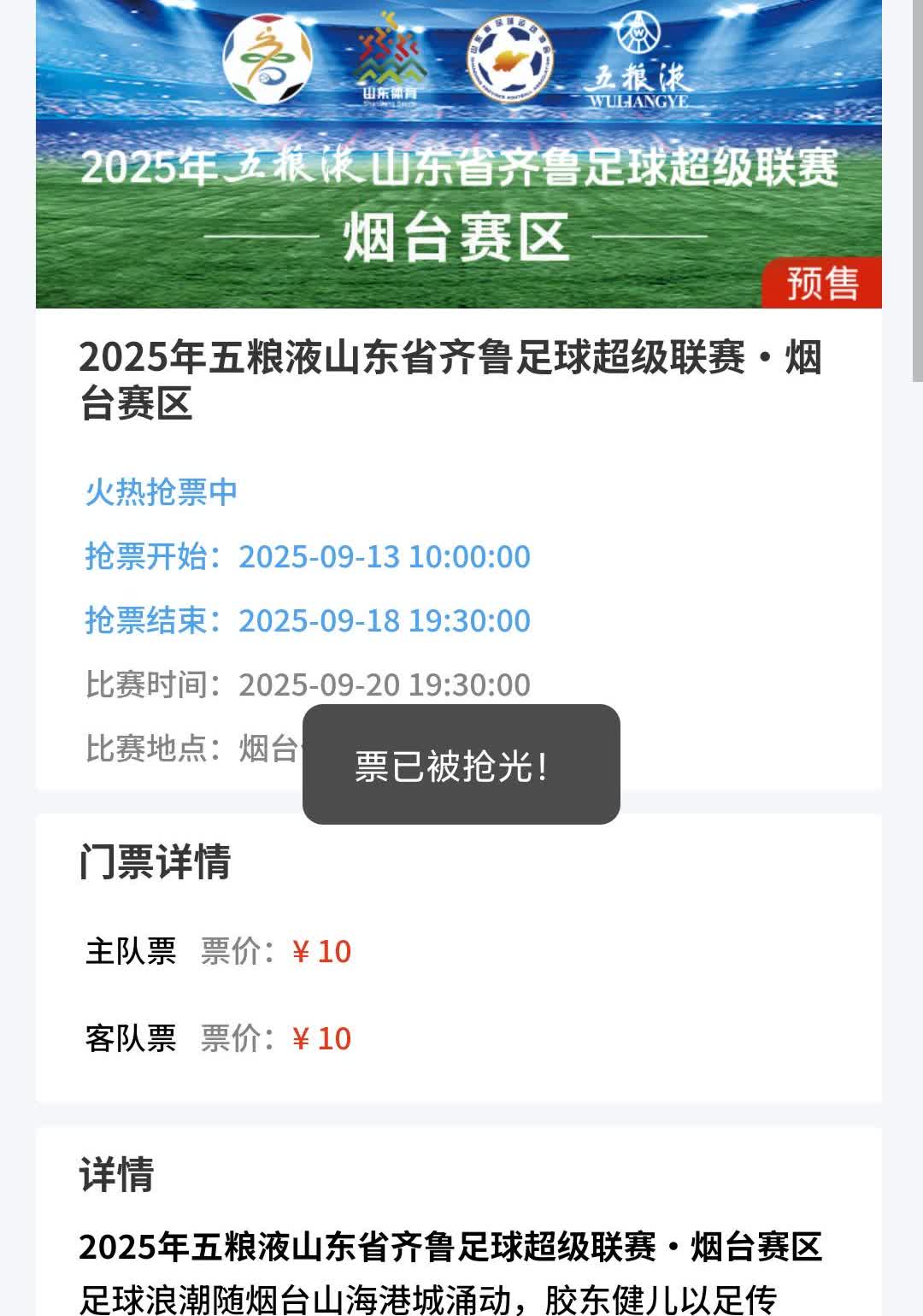The width and height of the screenshot is (923, 1316).
Task: Select the 客队票 ticket option
Action: point(131,1038)
